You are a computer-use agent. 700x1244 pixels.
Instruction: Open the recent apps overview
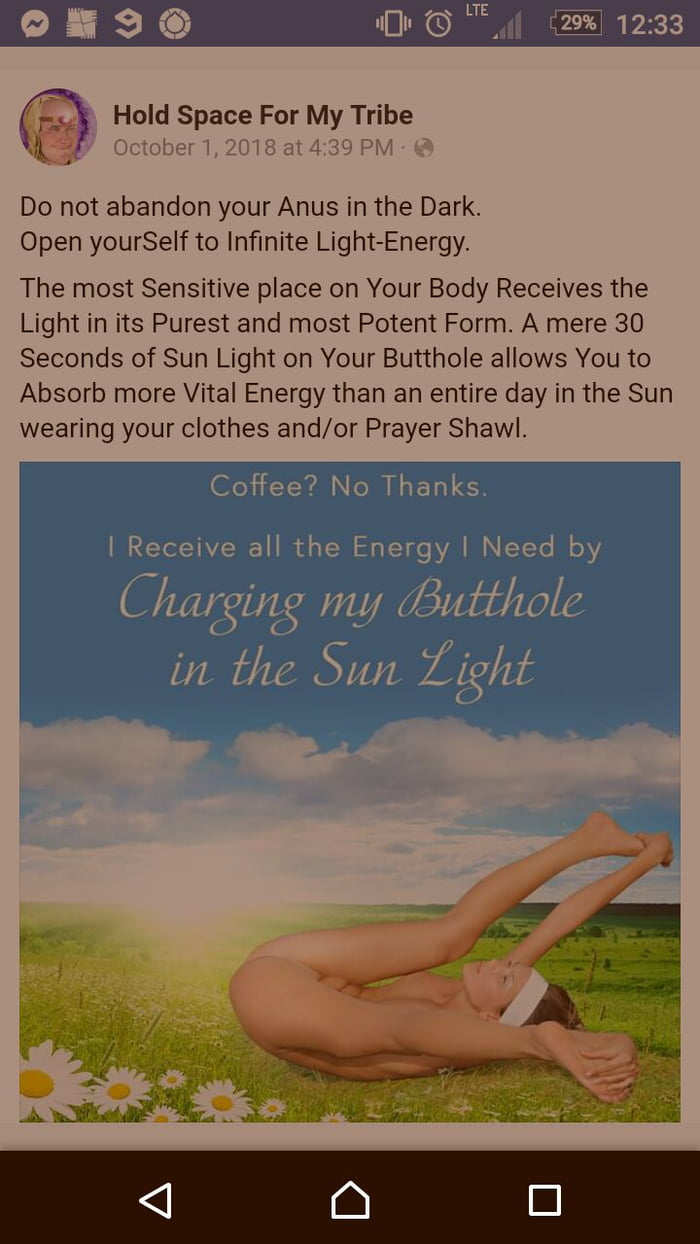pyautogui.click(x=544, y=1200)
